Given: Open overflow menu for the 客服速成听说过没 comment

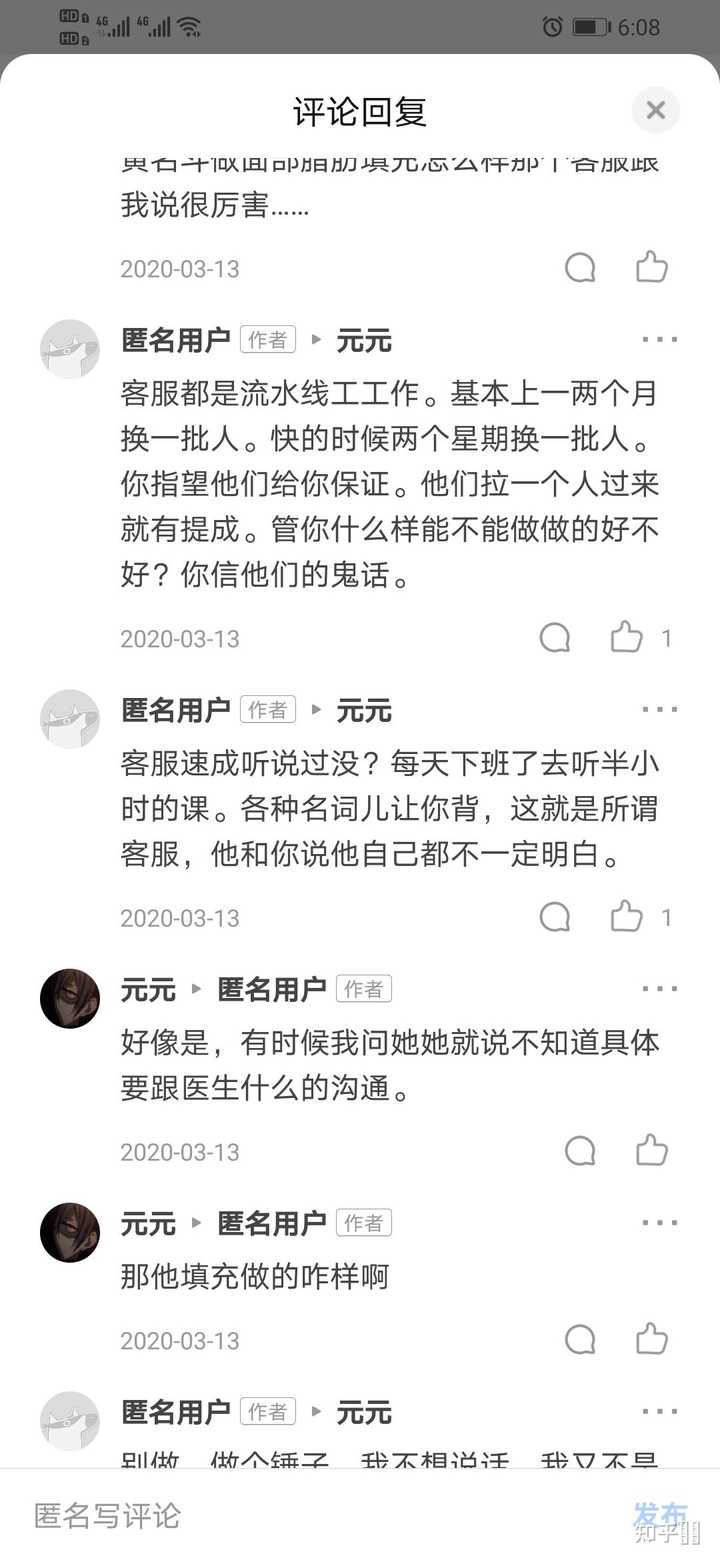Looking at the screenshot, I should [x=660, y=710].
